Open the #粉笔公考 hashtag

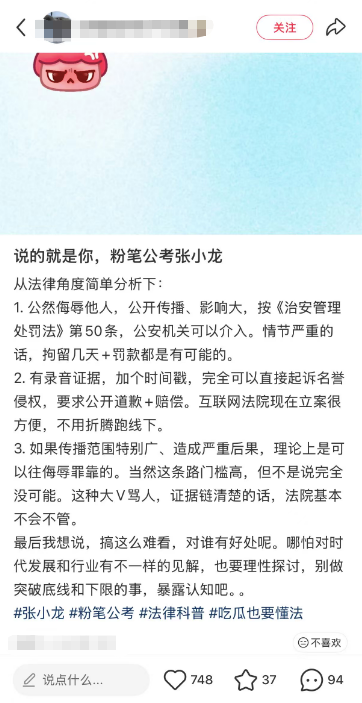click(x=101, y=613)
